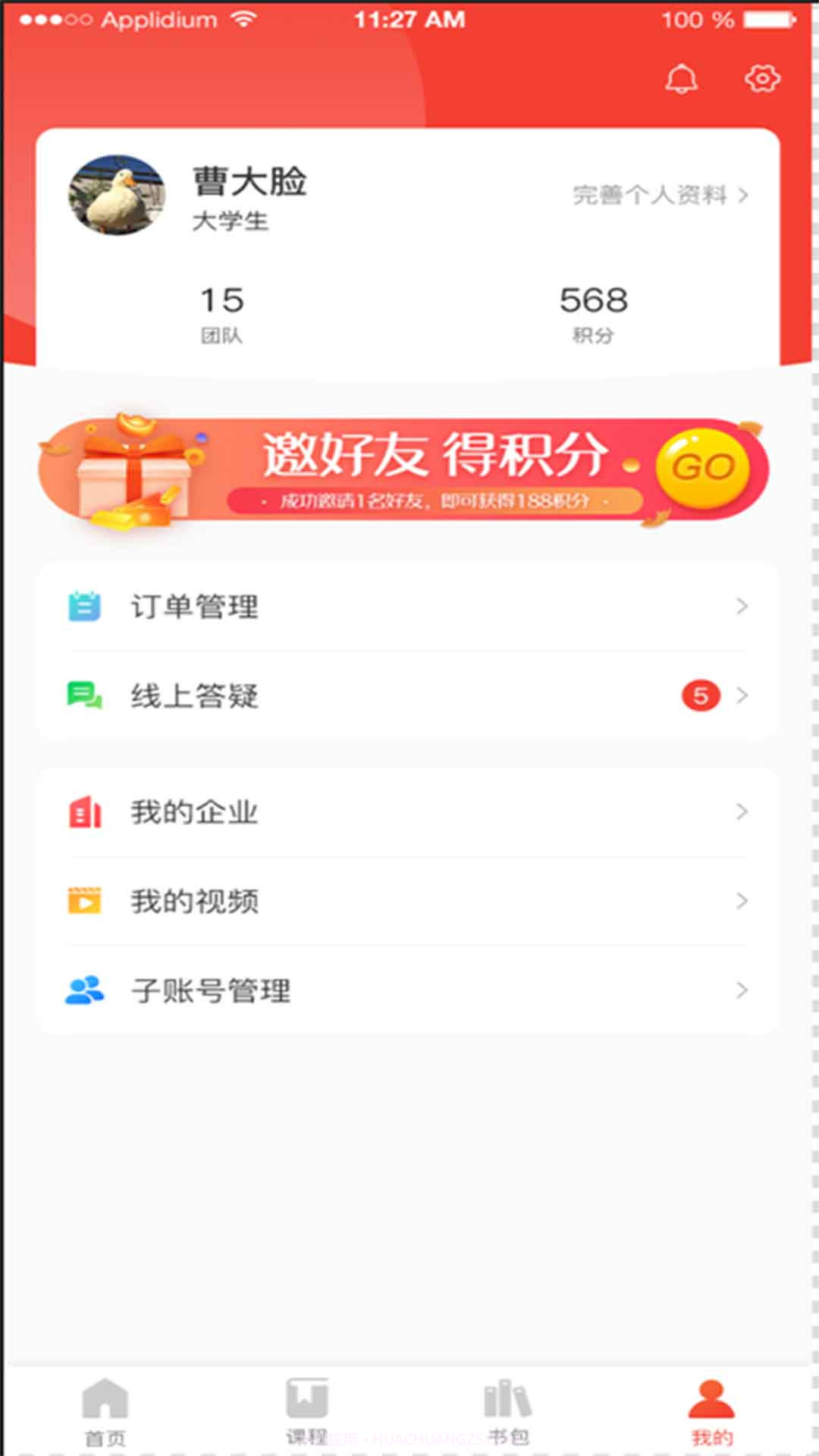Screen dimensions: 819x1456
Task: Click the 我的企业 building icon
Action: click(x=85, y=811)
